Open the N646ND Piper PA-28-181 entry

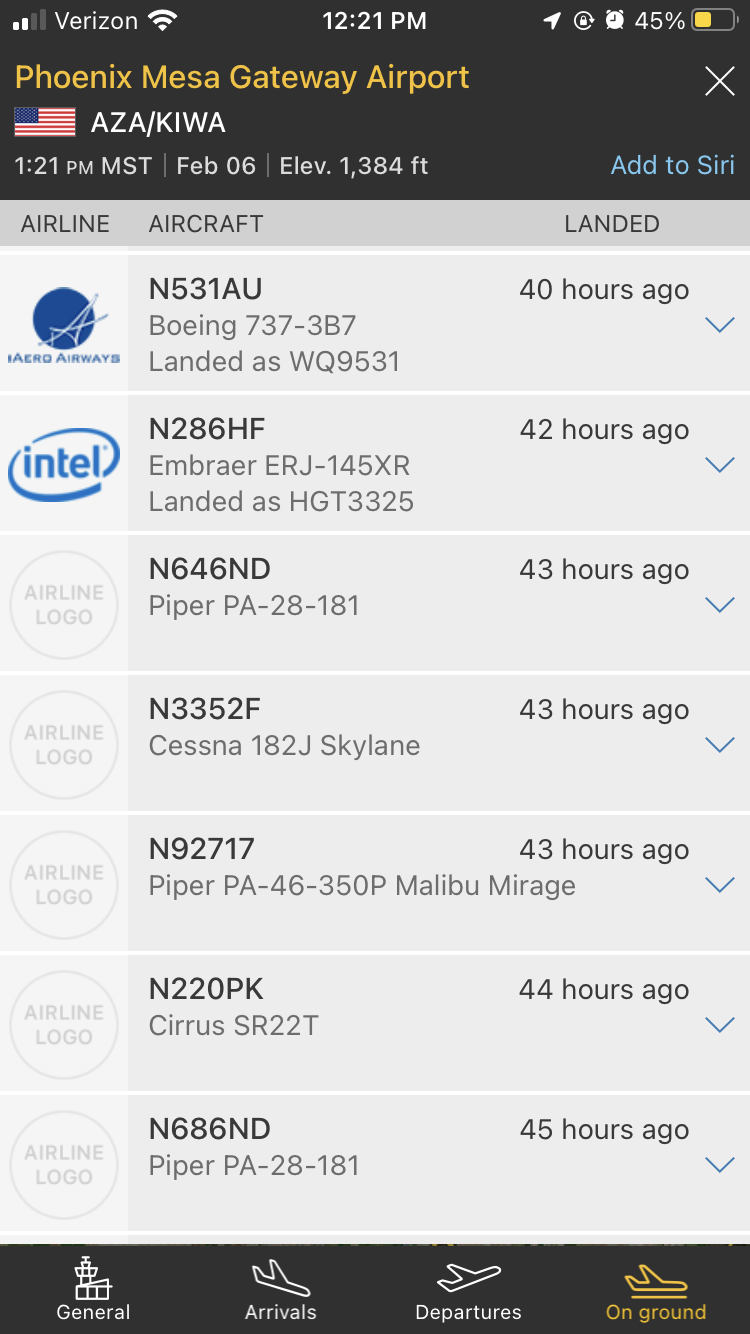(x=719, y=605)
